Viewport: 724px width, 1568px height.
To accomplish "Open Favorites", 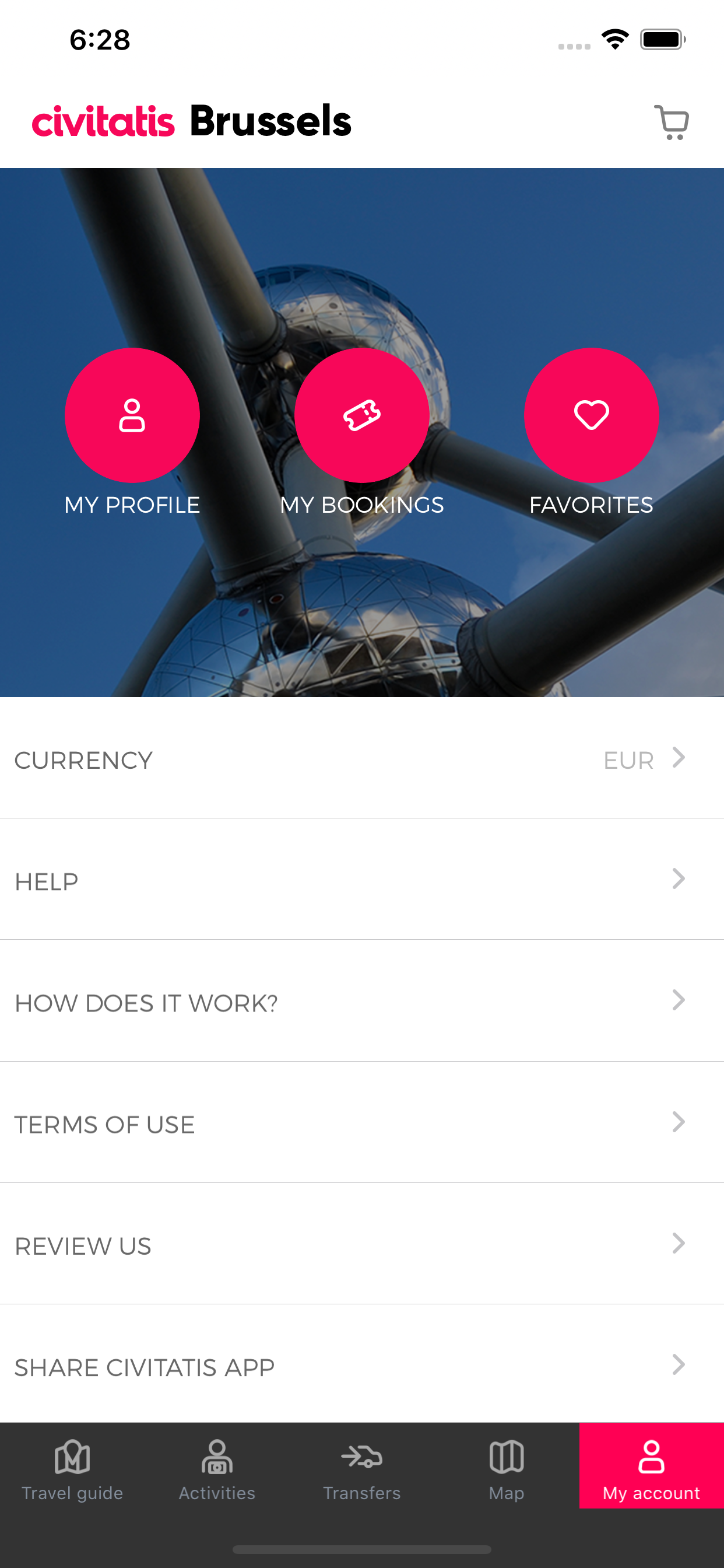I will 591,416.
